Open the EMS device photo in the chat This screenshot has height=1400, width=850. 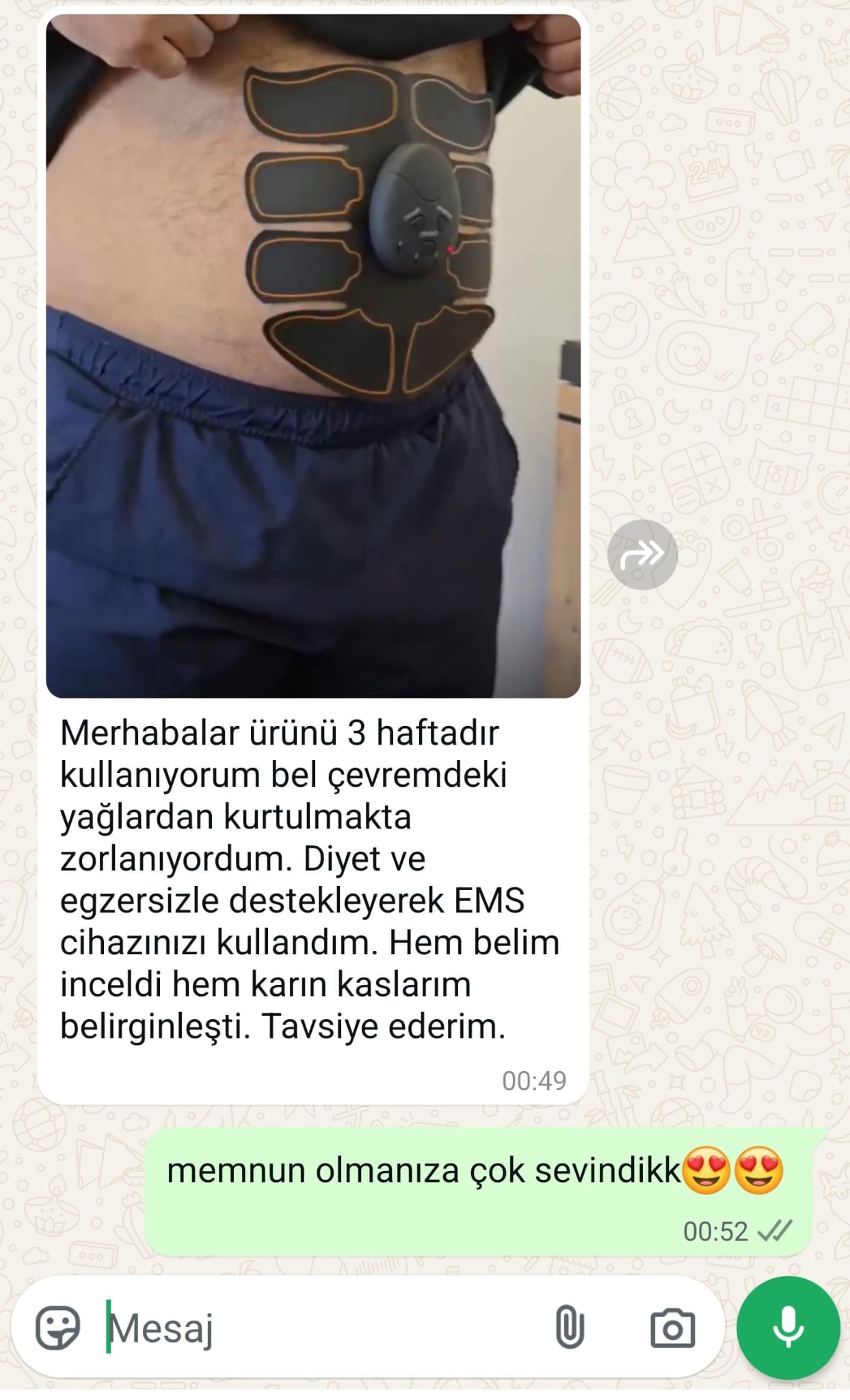tap(313, 355)
